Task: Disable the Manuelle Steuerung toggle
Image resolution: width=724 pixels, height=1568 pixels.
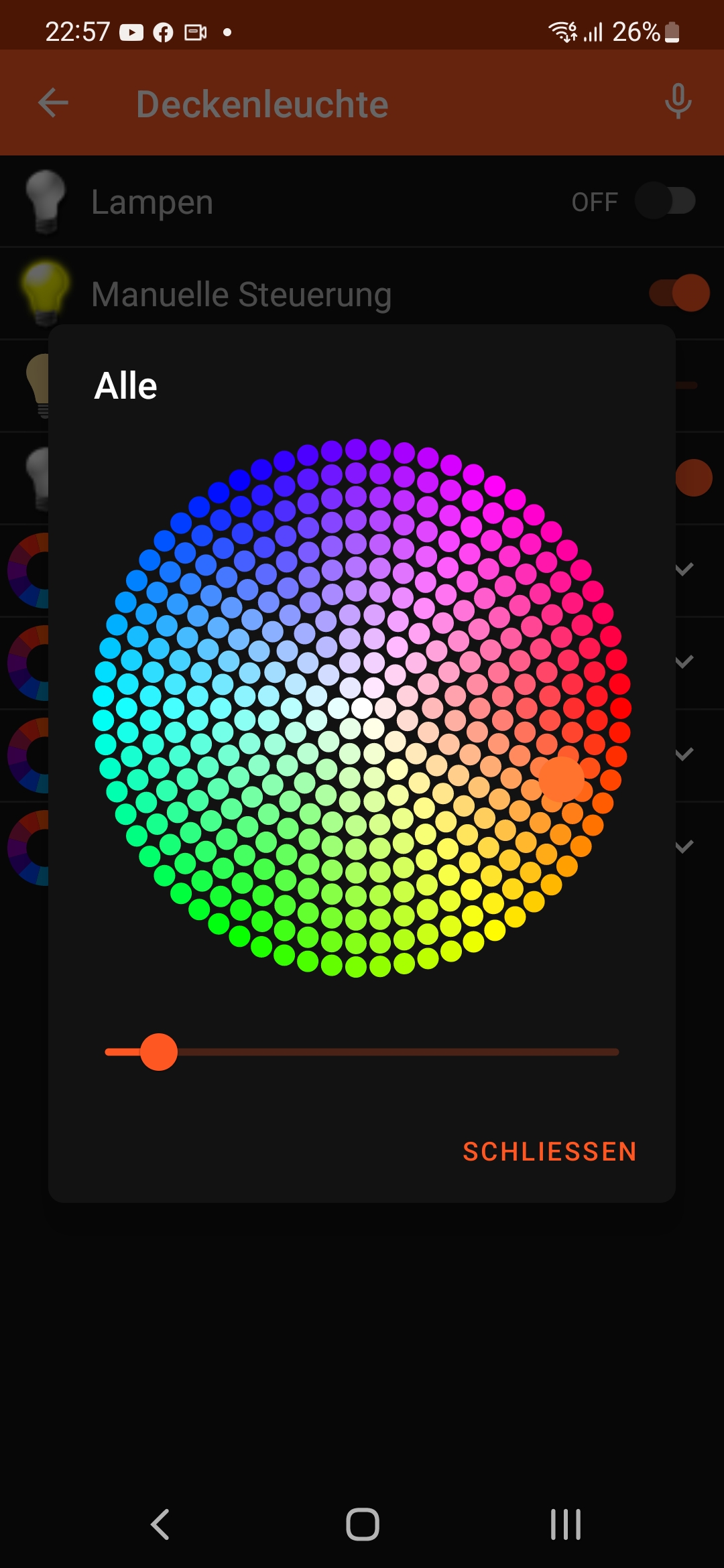Action: click(x=679, y=293)
